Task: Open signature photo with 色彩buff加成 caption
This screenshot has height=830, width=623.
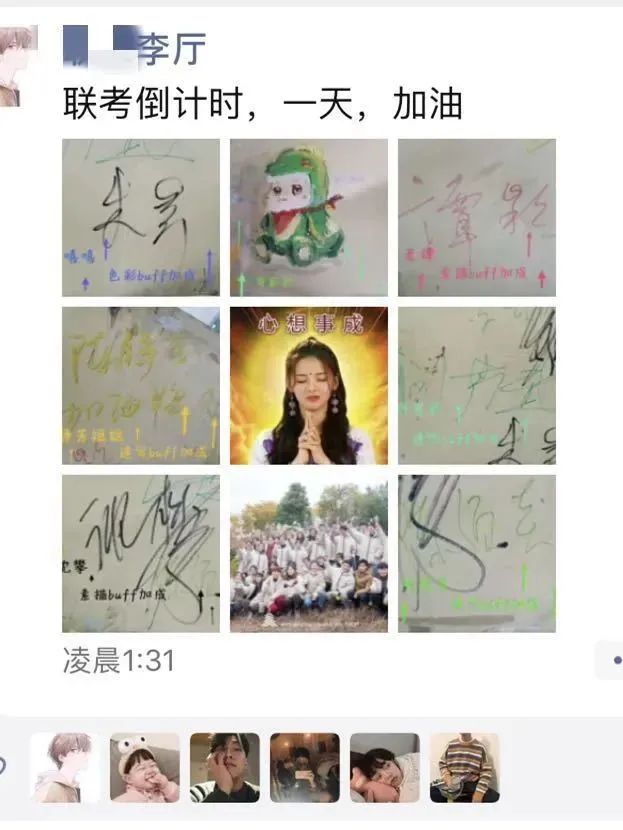Action: [x=141, y=217]
